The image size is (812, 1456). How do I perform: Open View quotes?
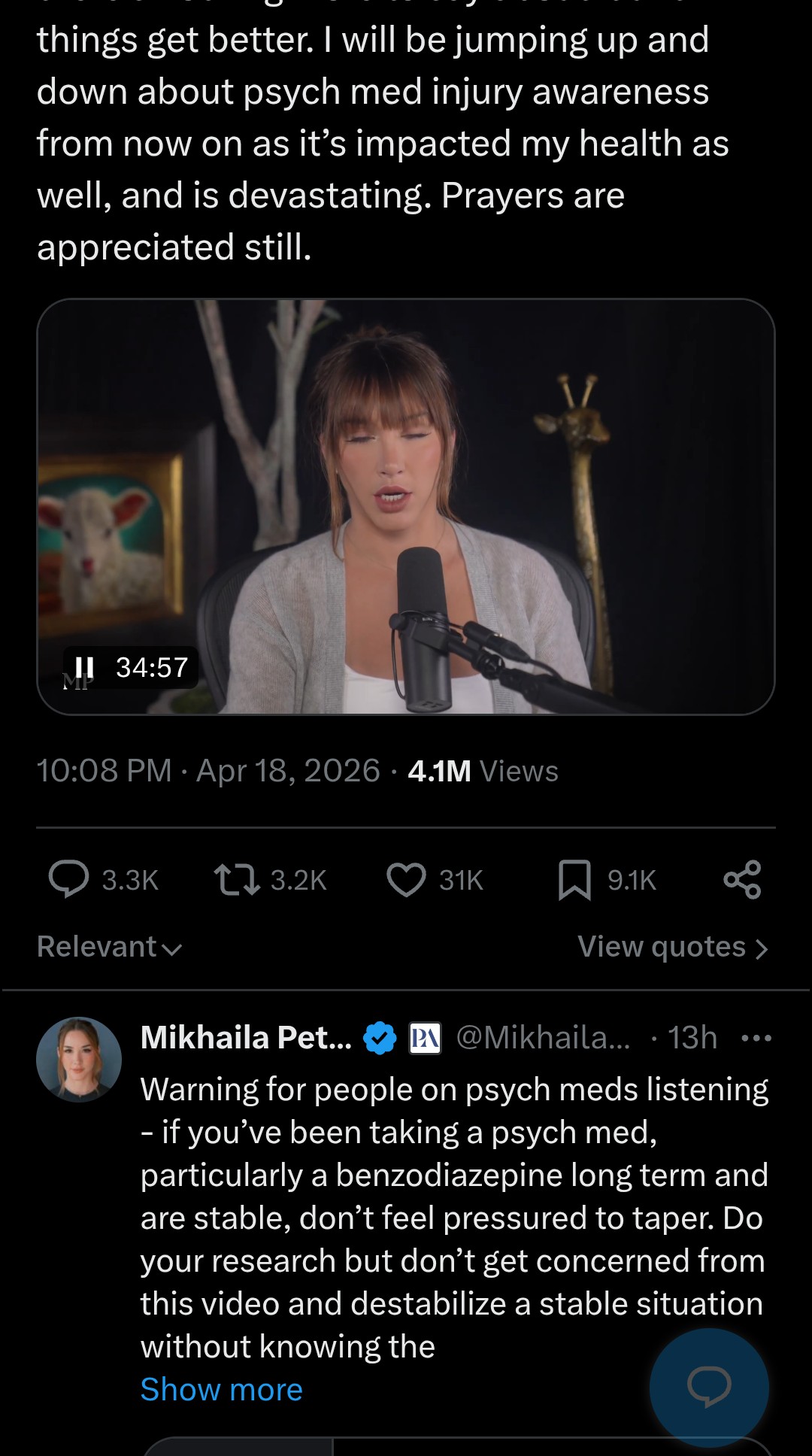pyautogui.click(x=672, y=947)
